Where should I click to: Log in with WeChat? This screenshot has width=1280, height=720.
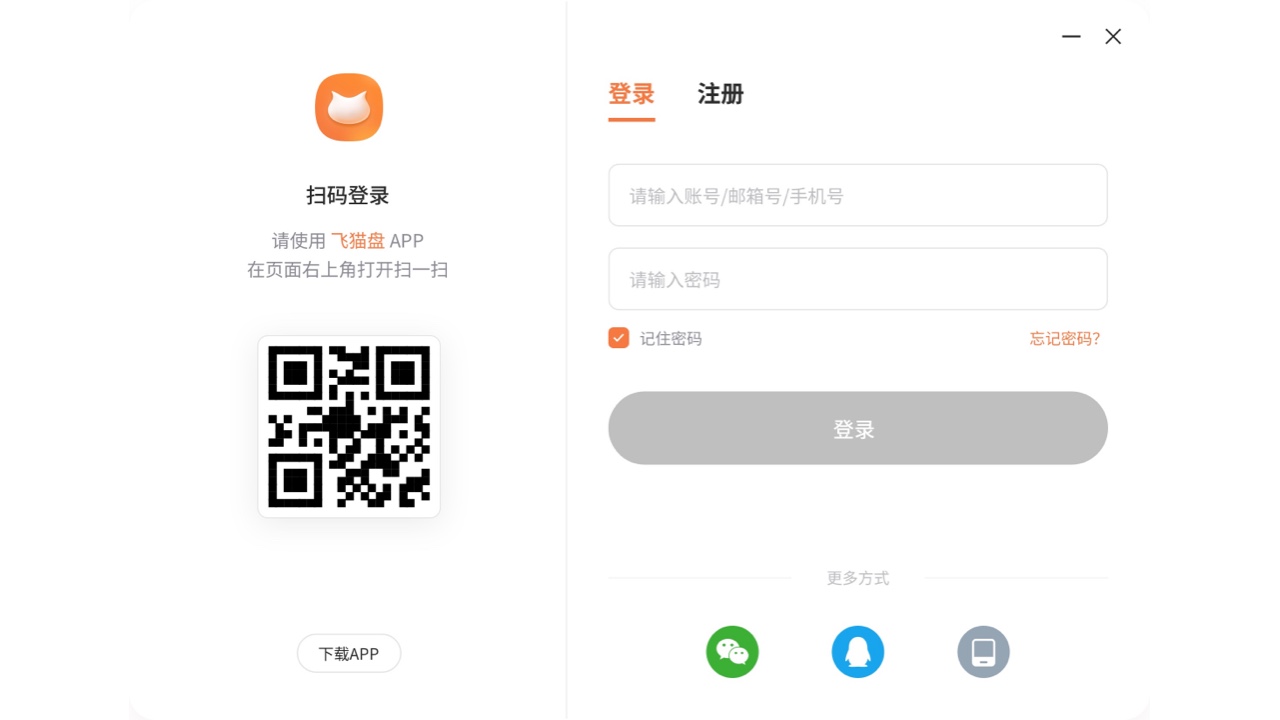[732, 652]
